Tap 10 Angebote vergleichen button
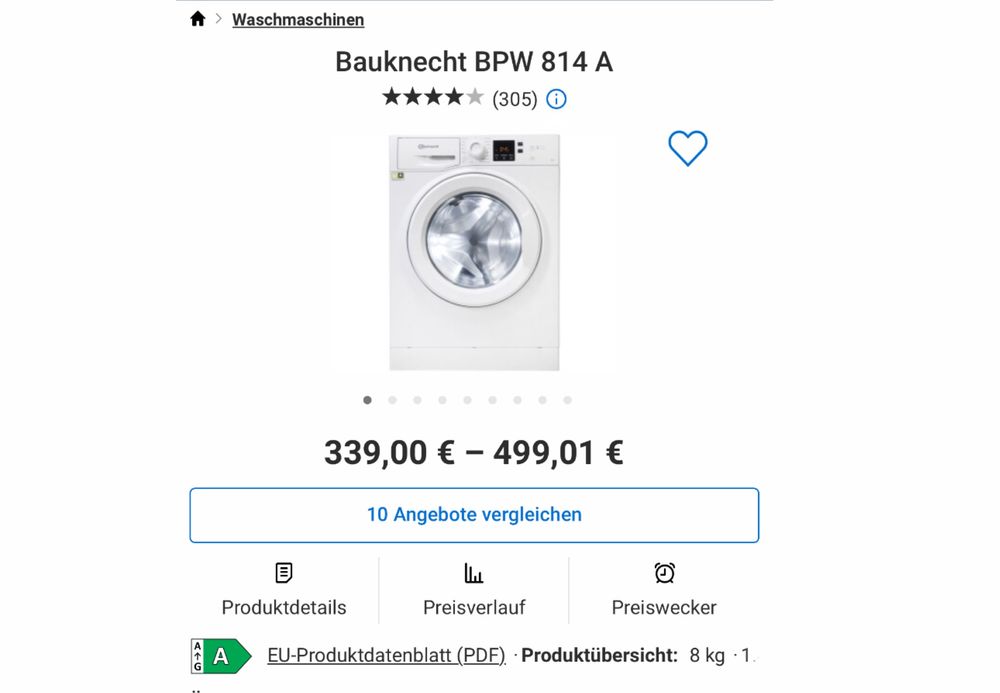 pyautogui.click(x=474, y=515)
